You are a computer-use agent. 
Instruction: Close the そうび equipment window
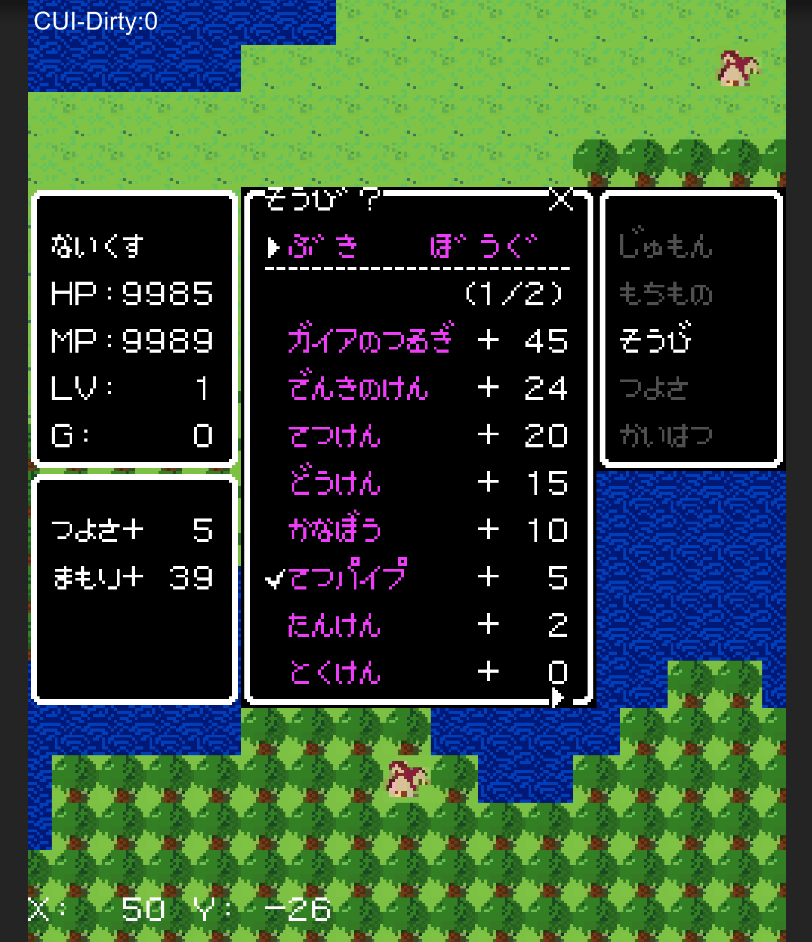tap(562, 201)
